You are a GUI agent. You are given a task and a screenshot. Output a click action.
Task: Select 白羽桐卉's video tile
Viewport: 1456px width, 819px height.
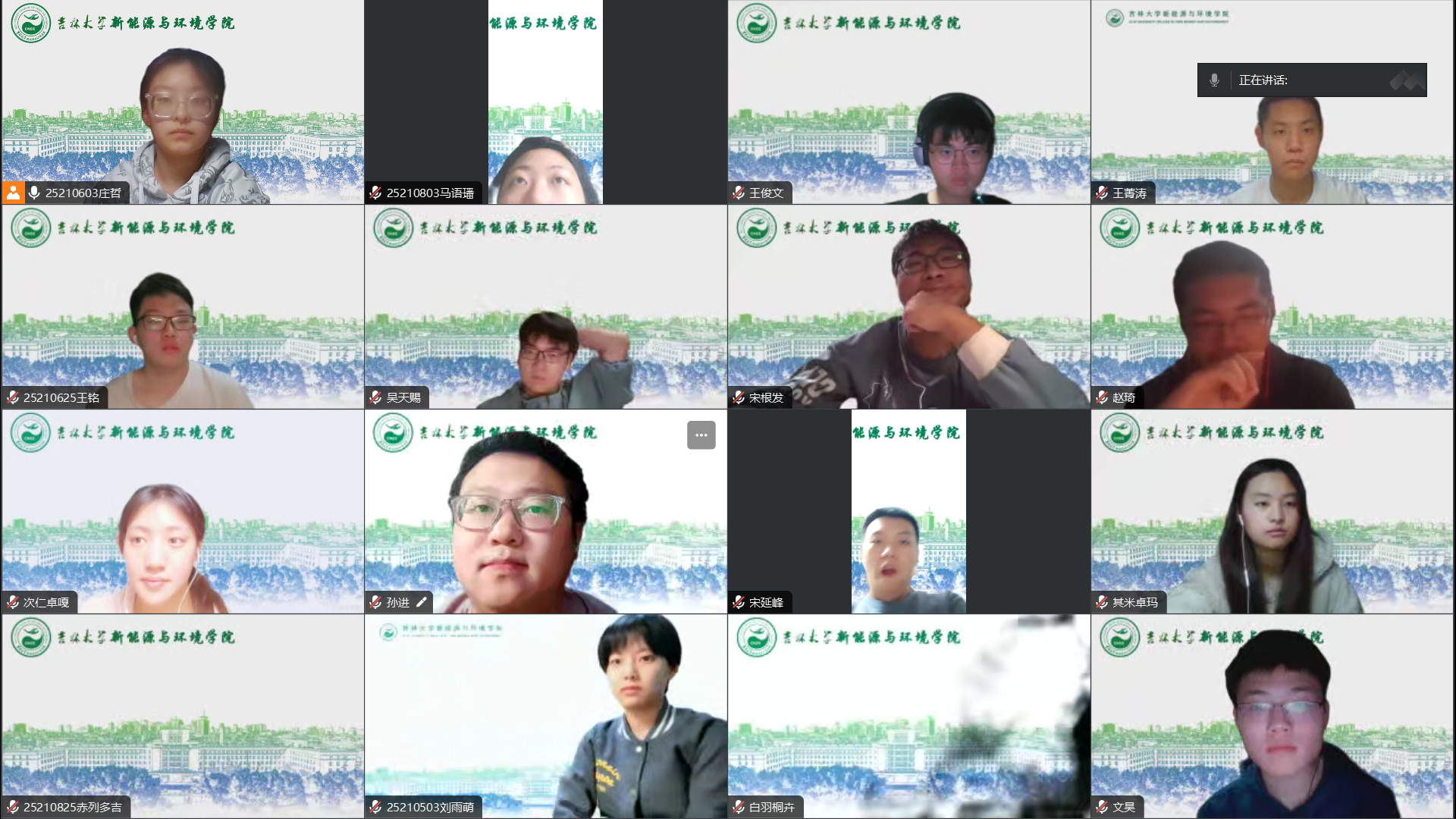click(908, 717)
